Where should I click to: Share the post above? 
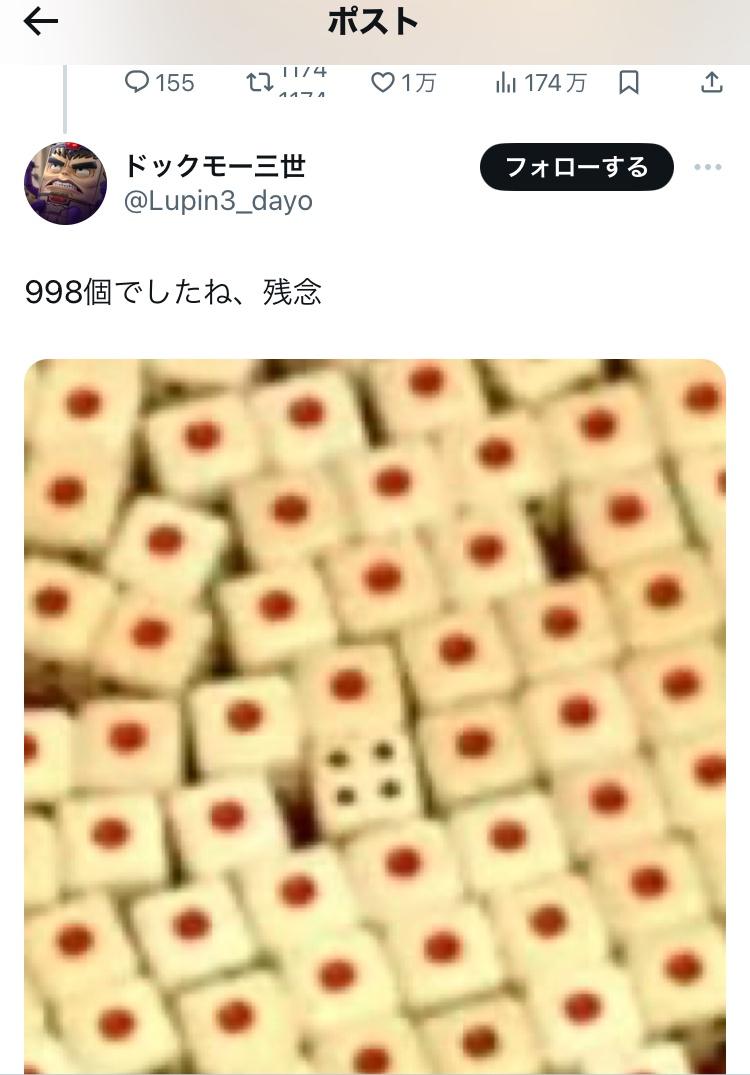(711, 83)
